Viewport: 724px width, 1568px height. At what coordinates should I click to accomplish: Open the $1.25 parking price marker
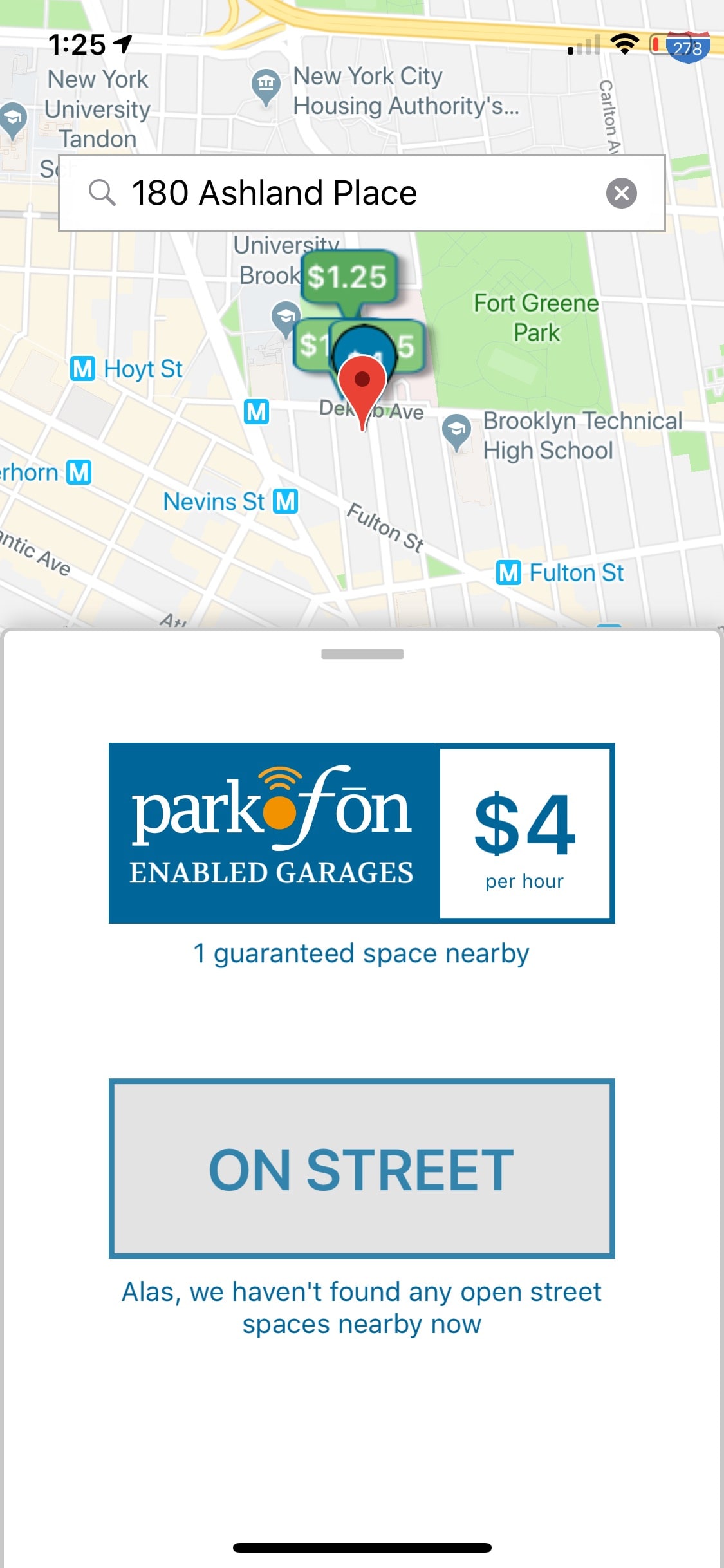point(348,277)
